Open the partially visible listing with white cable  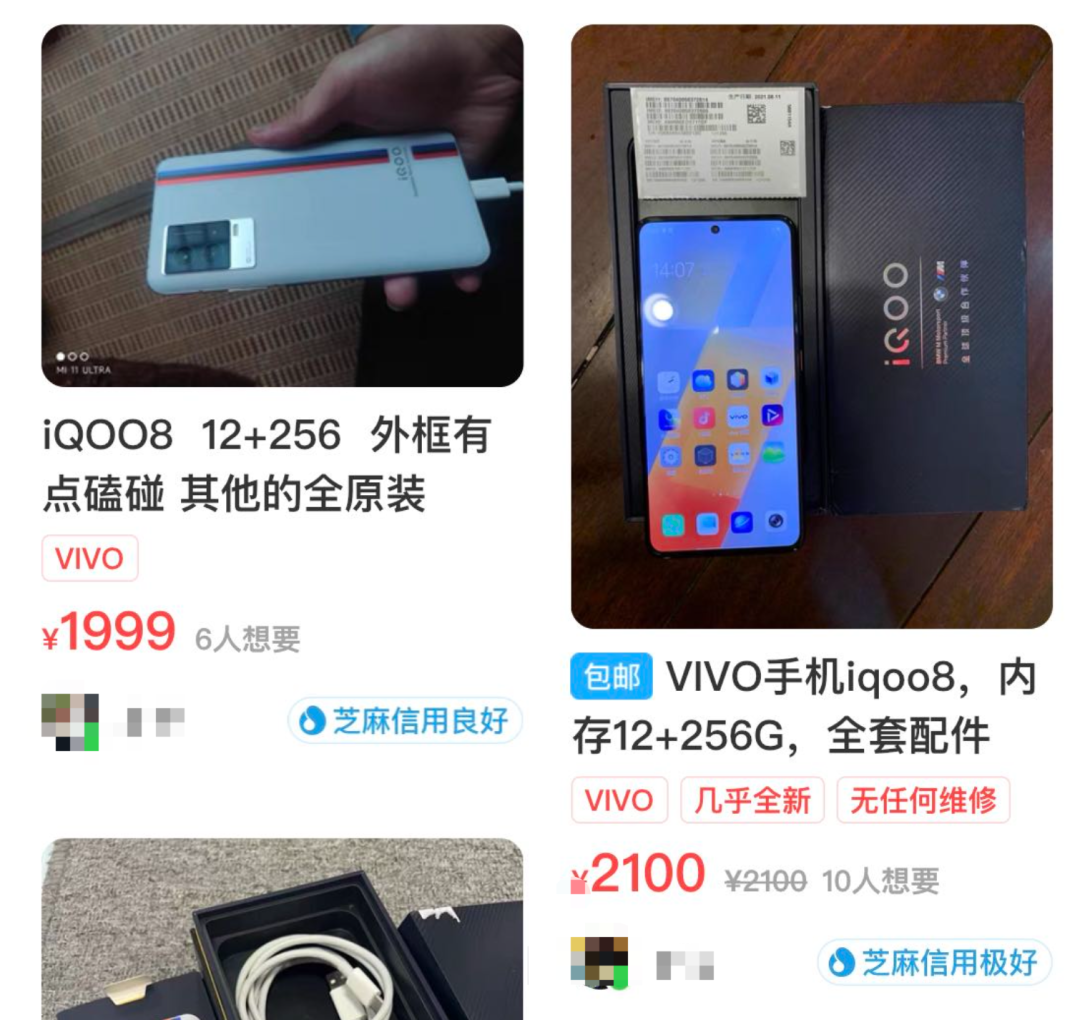(x=282, y=930)
